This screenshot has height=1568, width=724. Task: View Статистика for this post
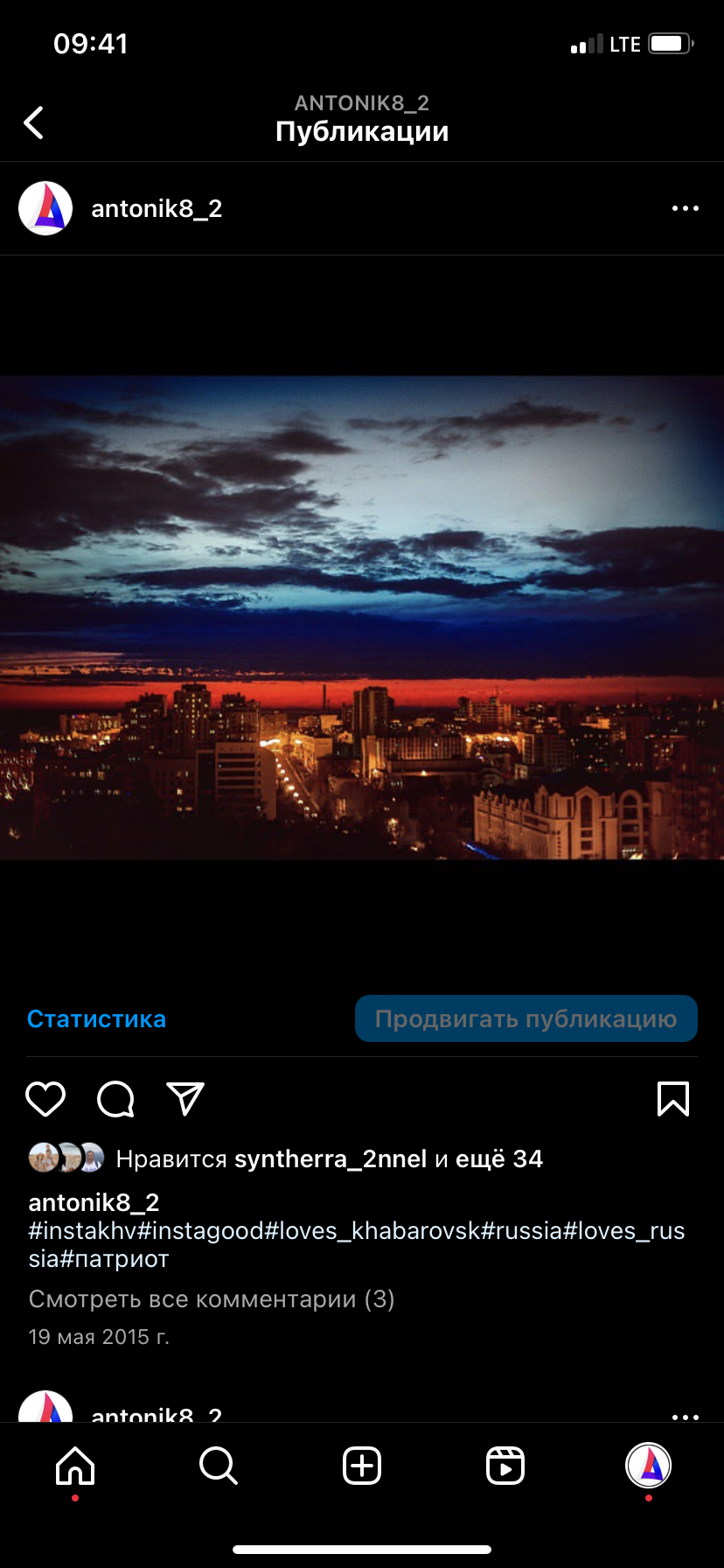point(96,1018)
